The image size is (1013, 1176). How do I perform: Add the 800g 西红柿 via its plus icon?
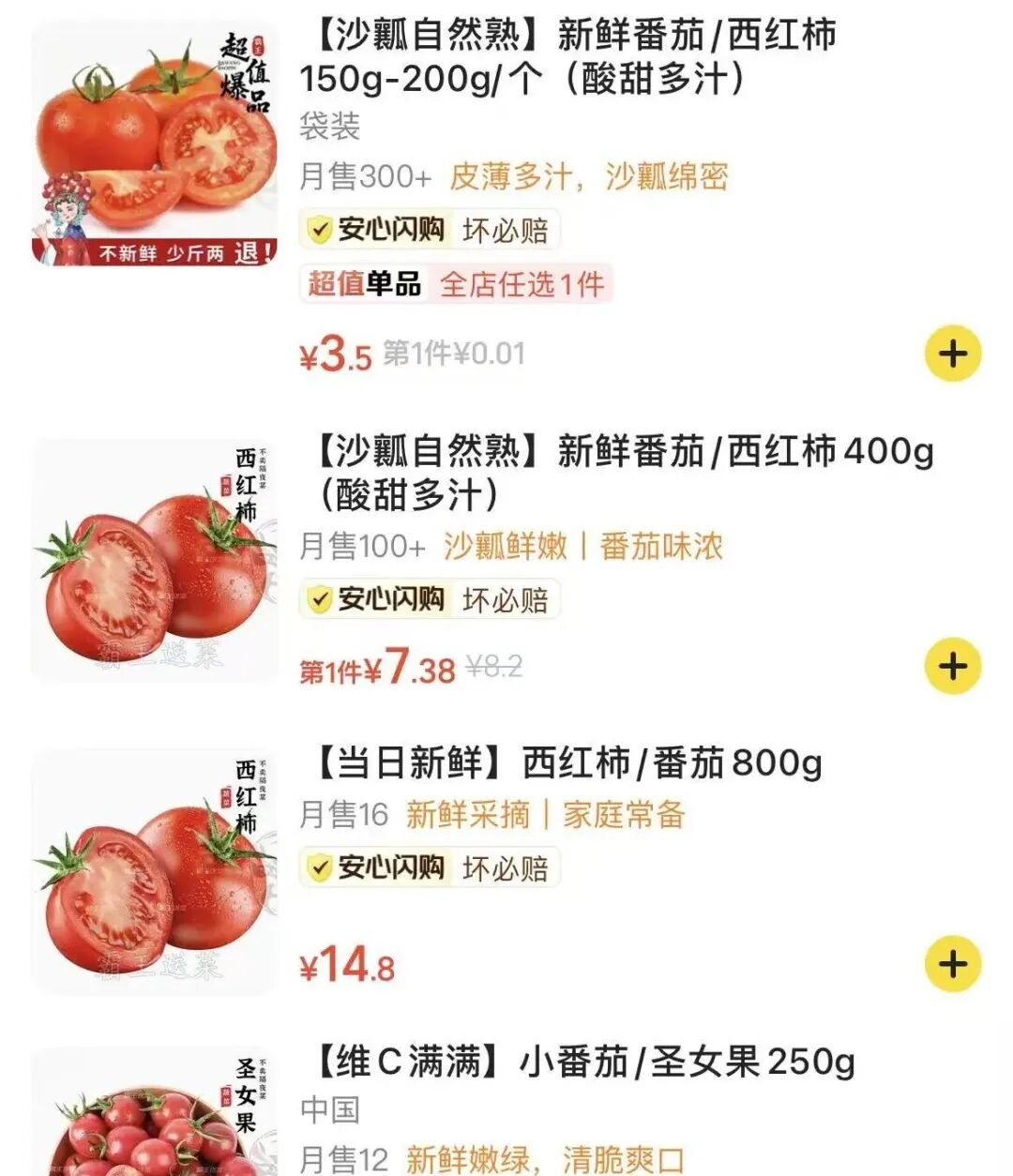tap(955, 961)
